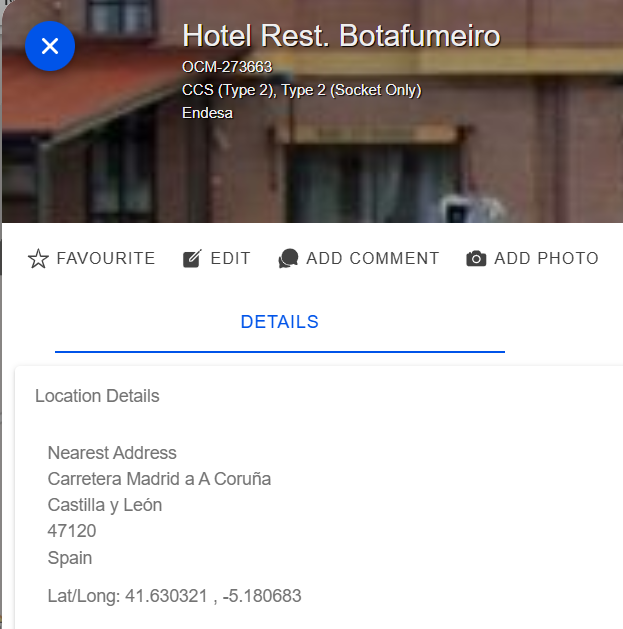Select the Details tab
623x629 pixels.
pyautogui.click(x=280, y=322)
